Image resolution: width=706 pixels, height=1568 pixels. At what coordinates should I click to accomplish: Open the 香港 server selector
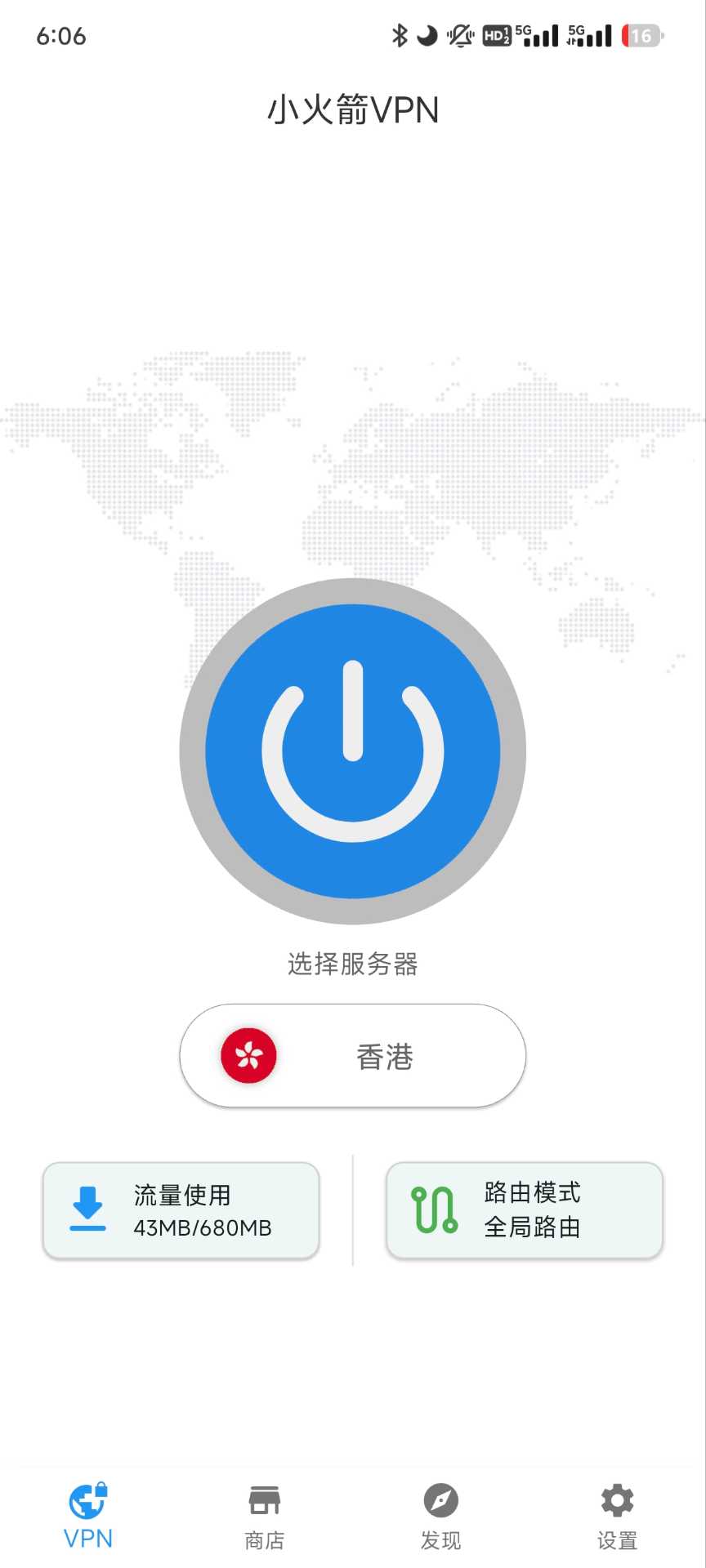pyautogui.click(x=352, y=1056)
